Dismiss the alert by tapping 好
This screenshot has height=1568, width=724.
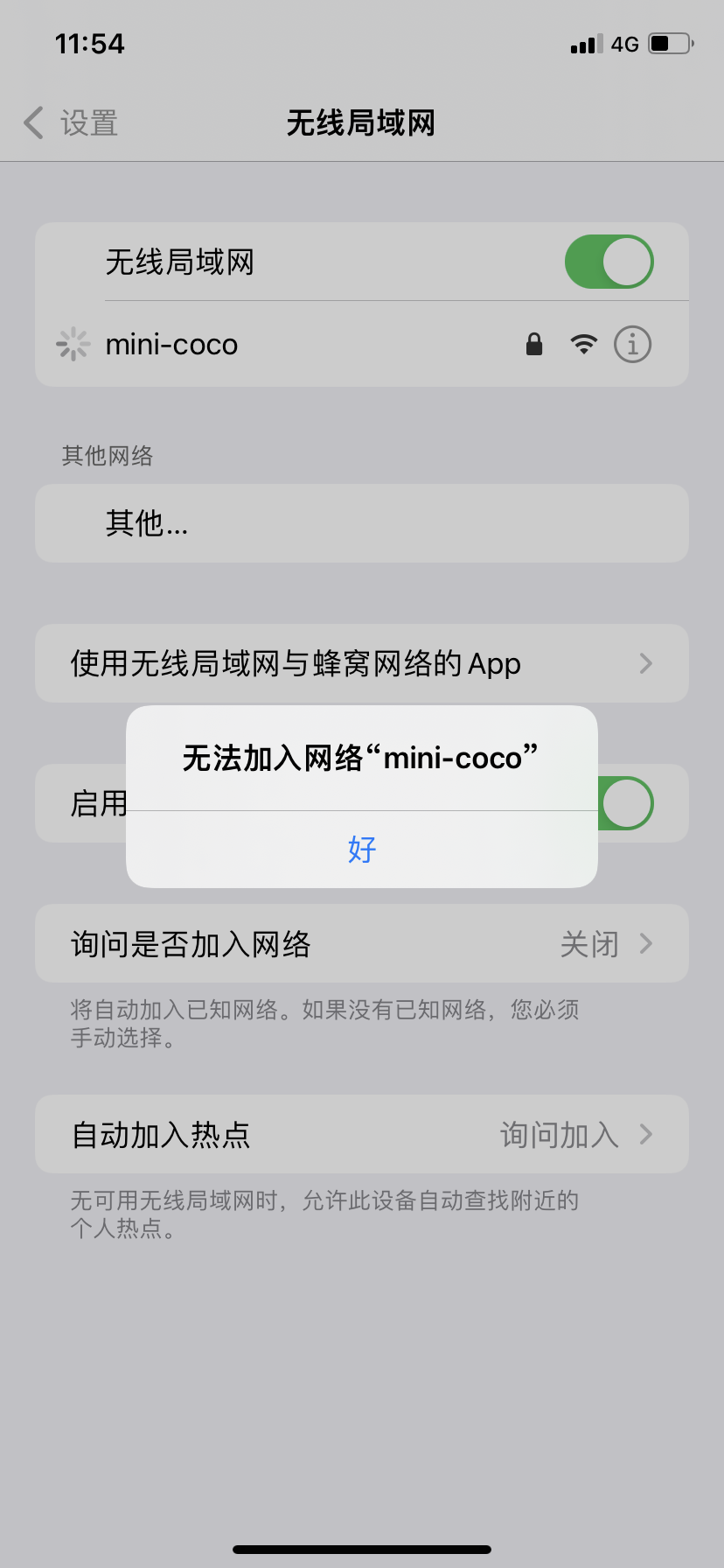(x=362, y=849)
